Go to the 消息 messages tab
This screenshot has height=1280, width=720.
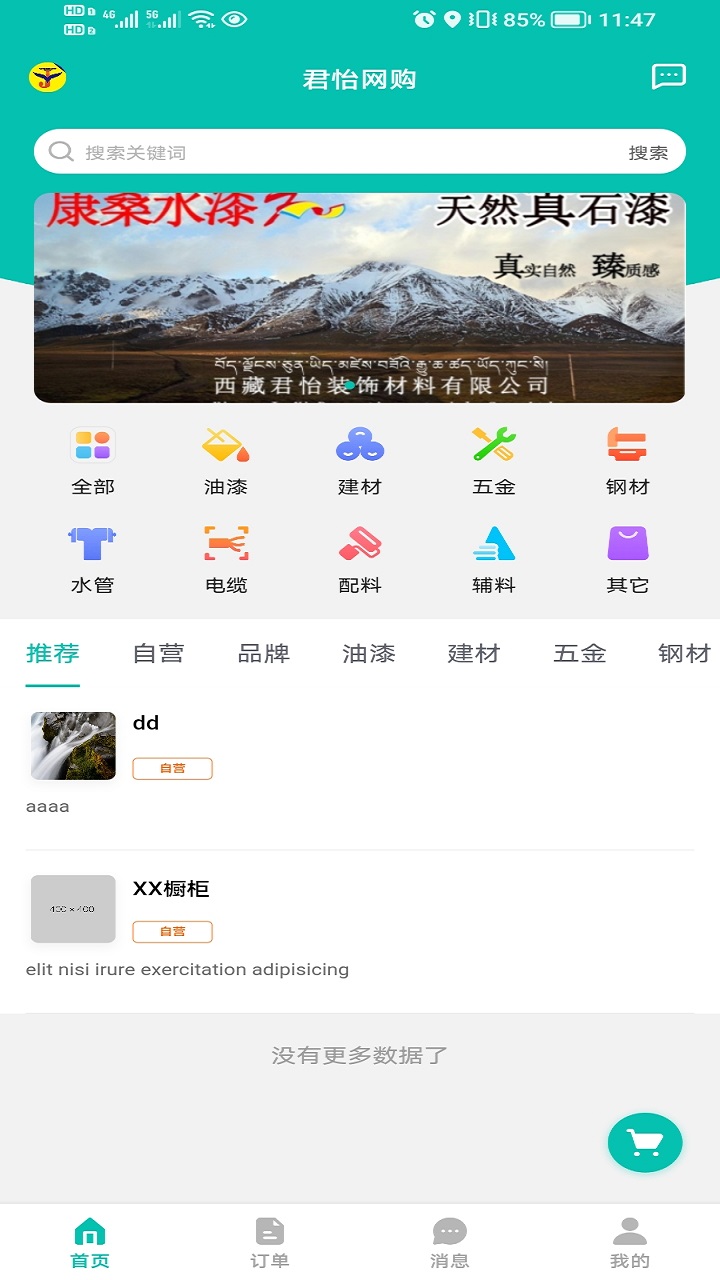point(449,1243)
